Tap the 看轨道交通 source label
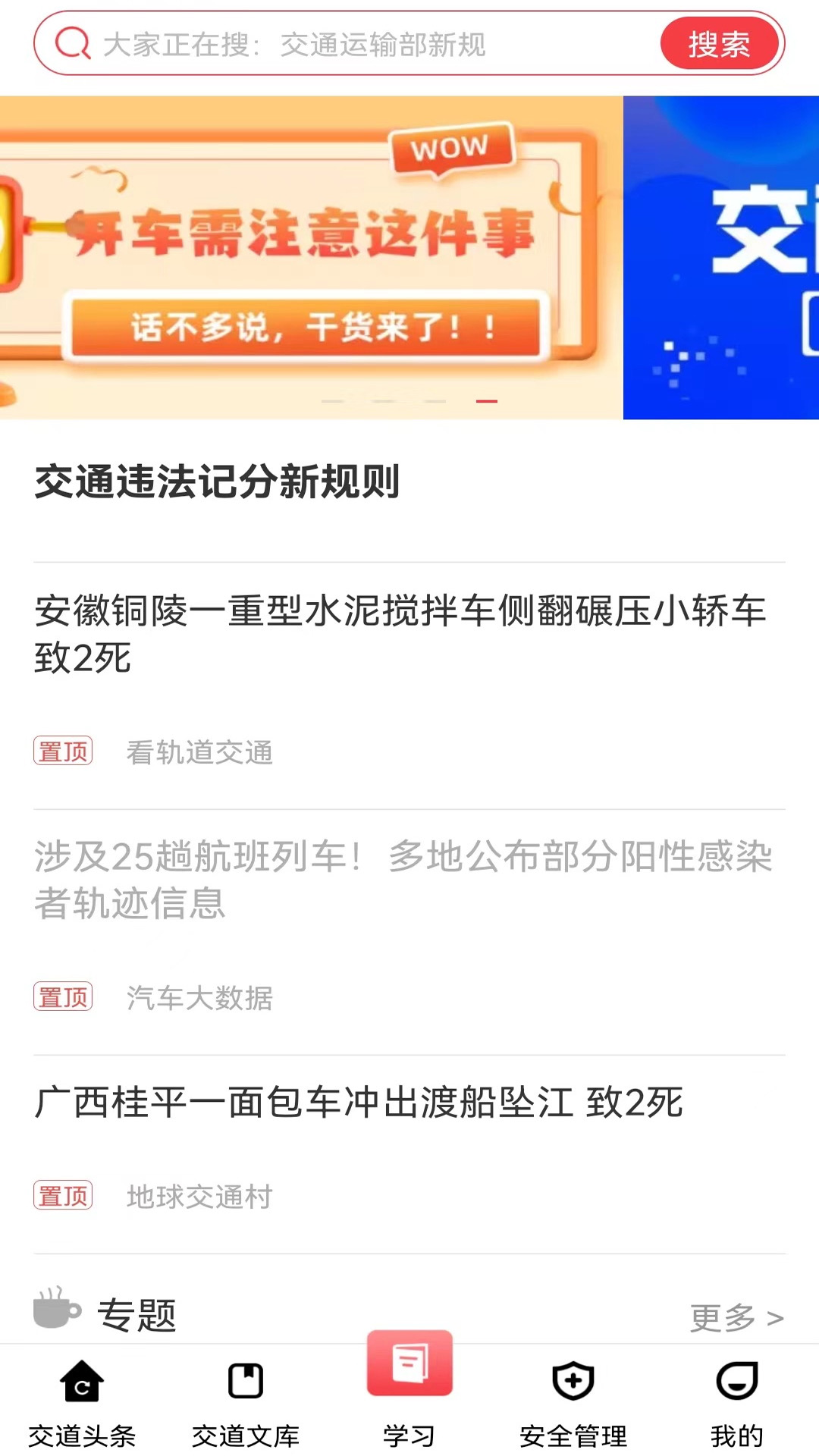Viewport: 819px width, 1456px height. [200, 753]
